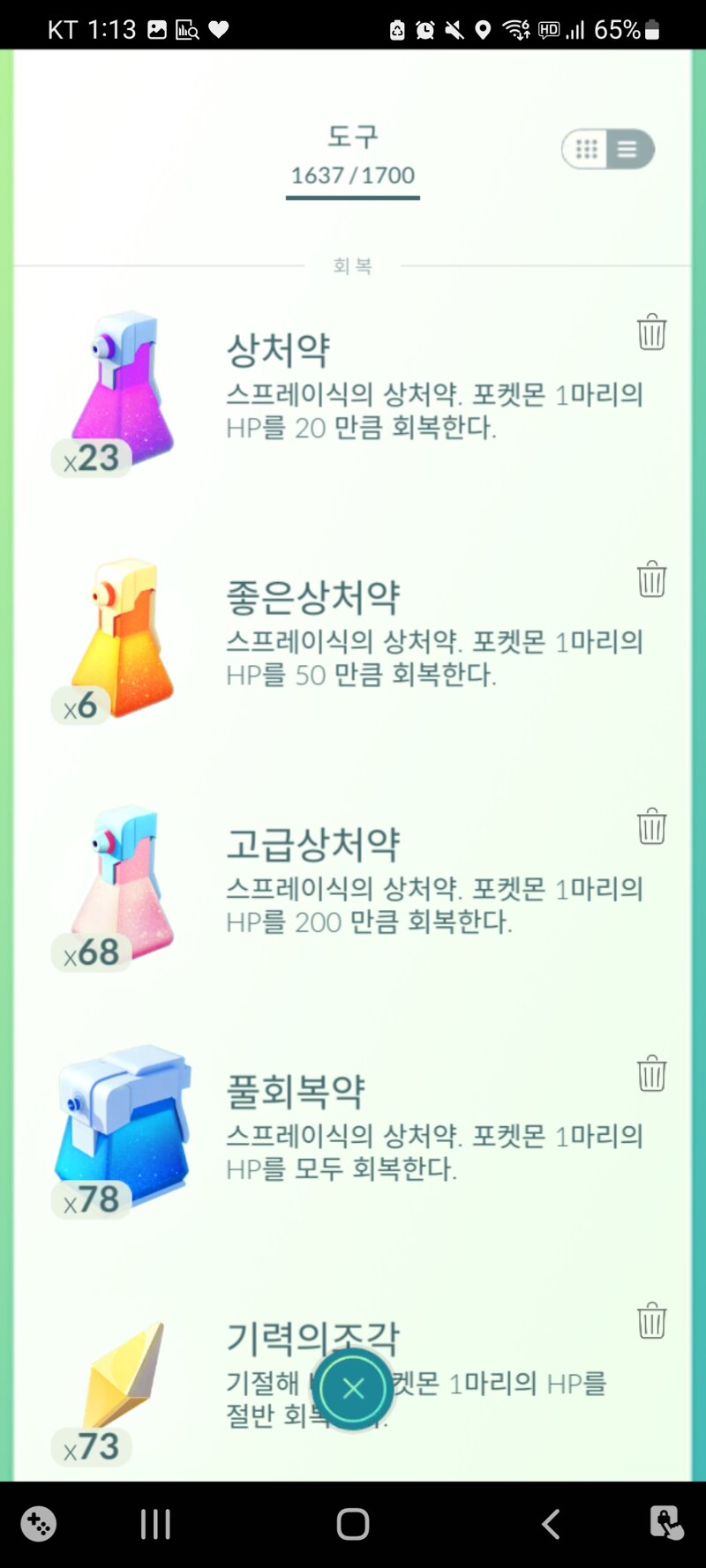Go back with the system back button

(x=551, y=1524)
